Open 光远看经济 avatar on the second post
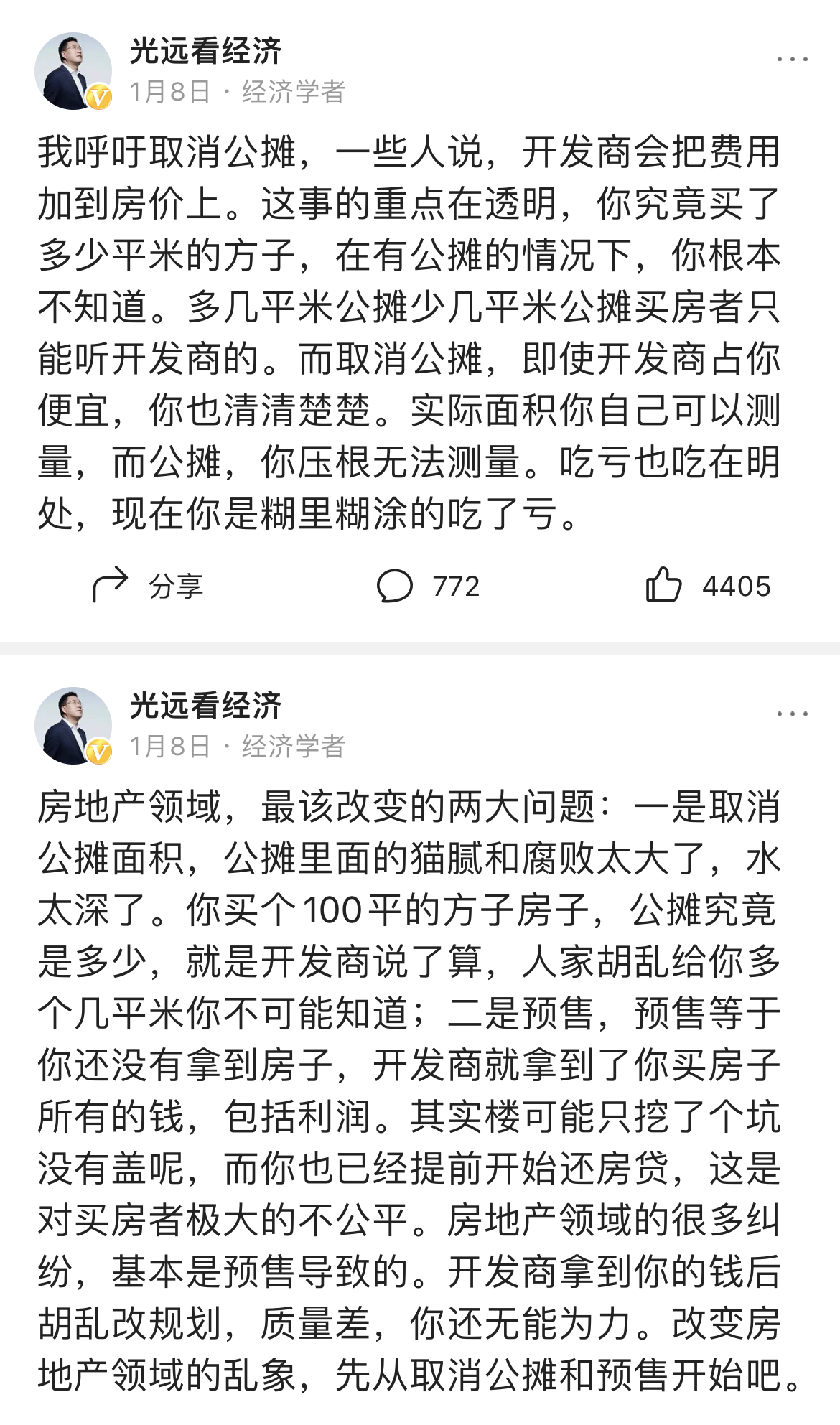The image size is (840, 1425). click(73, 726)
